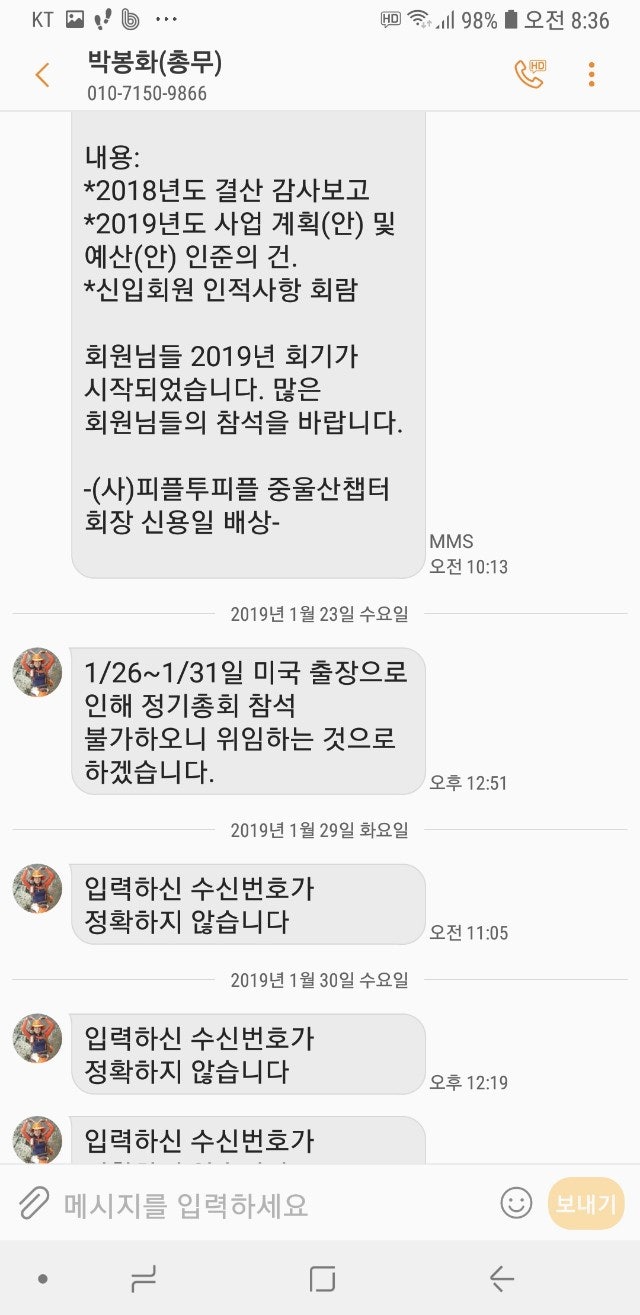
Task: Show recent apps
Action: (x=144, y=1278)
